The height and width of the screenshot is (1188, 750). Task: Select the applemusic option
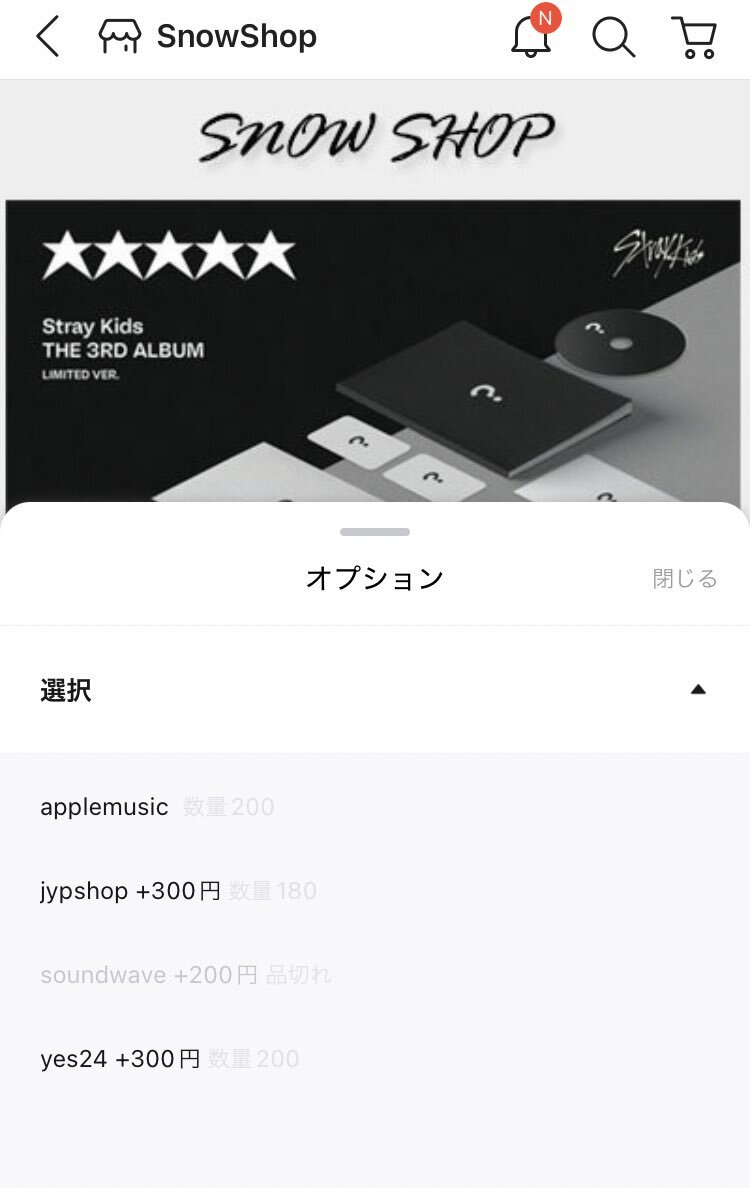[105, 807]
